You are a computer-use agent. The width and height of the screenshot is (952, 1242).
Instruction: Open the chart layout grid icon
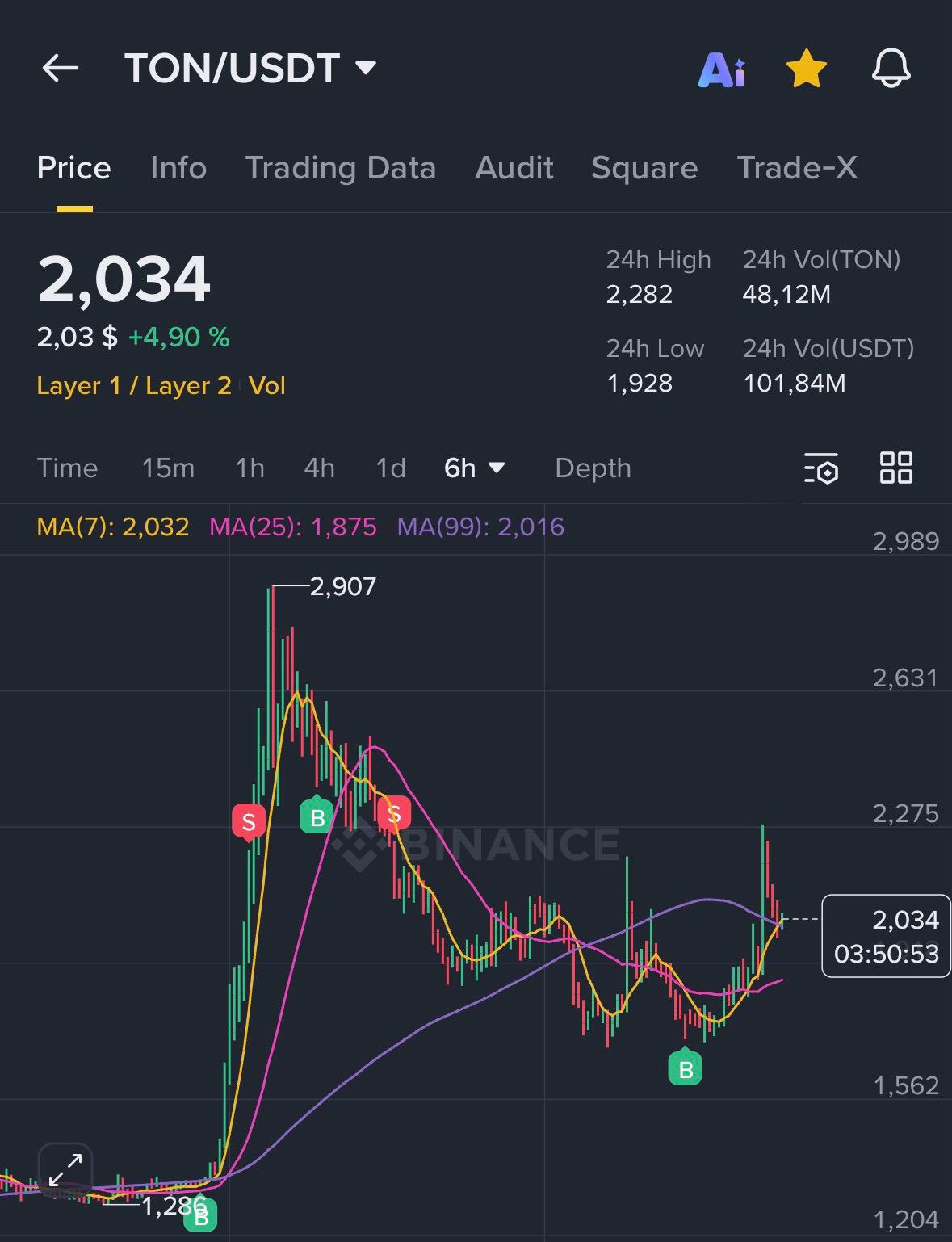coord(895,468)
